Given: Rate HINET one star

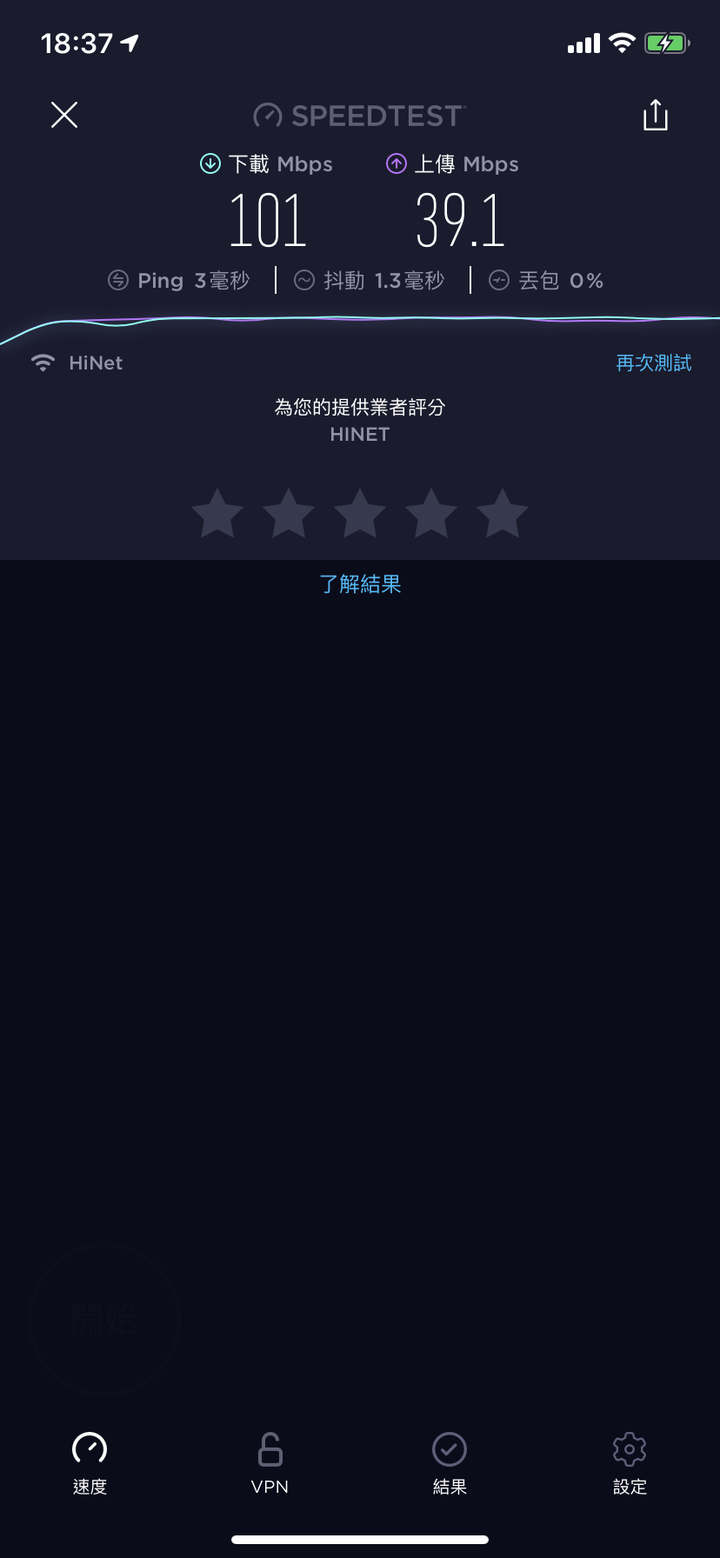Looking at the screenshot, I should click(217, 513).
